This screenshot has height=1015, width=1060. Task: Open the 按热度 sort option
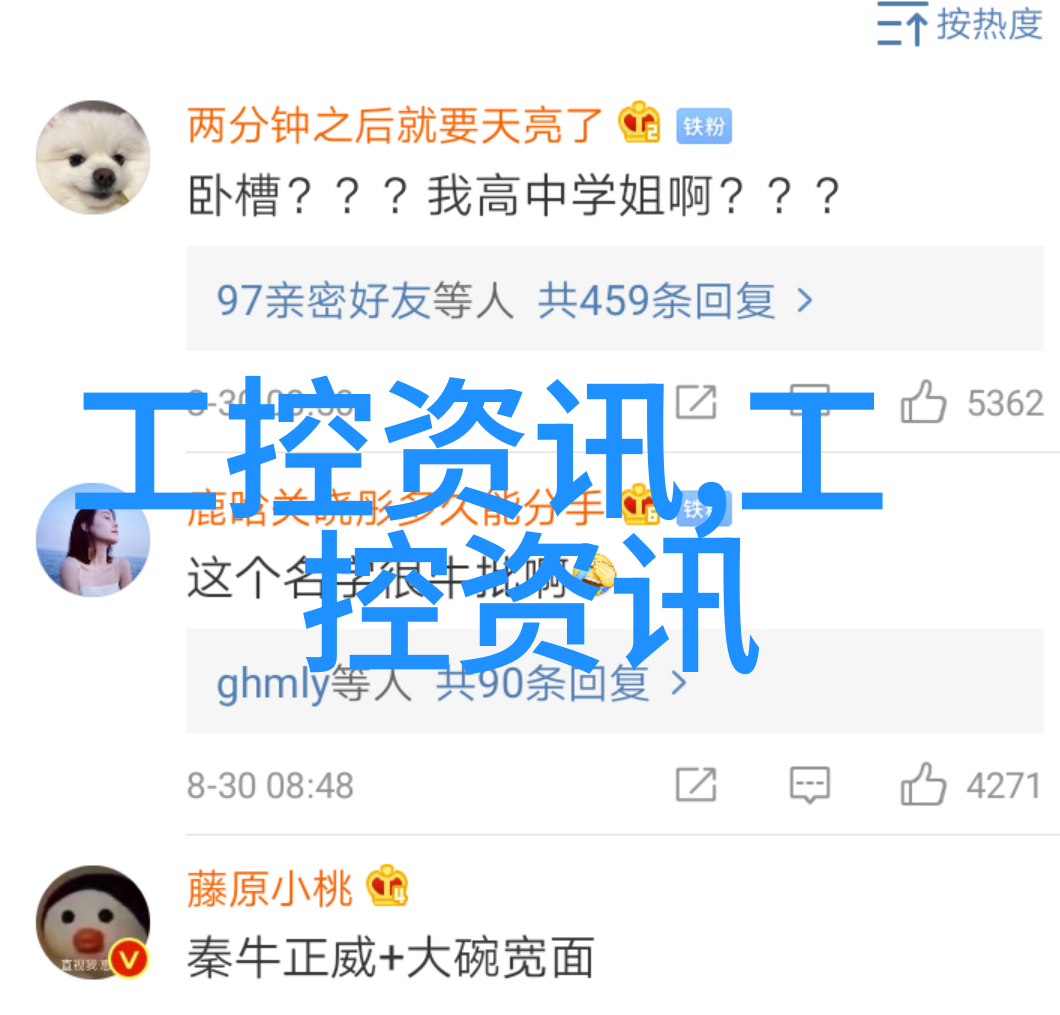[960, 25]
